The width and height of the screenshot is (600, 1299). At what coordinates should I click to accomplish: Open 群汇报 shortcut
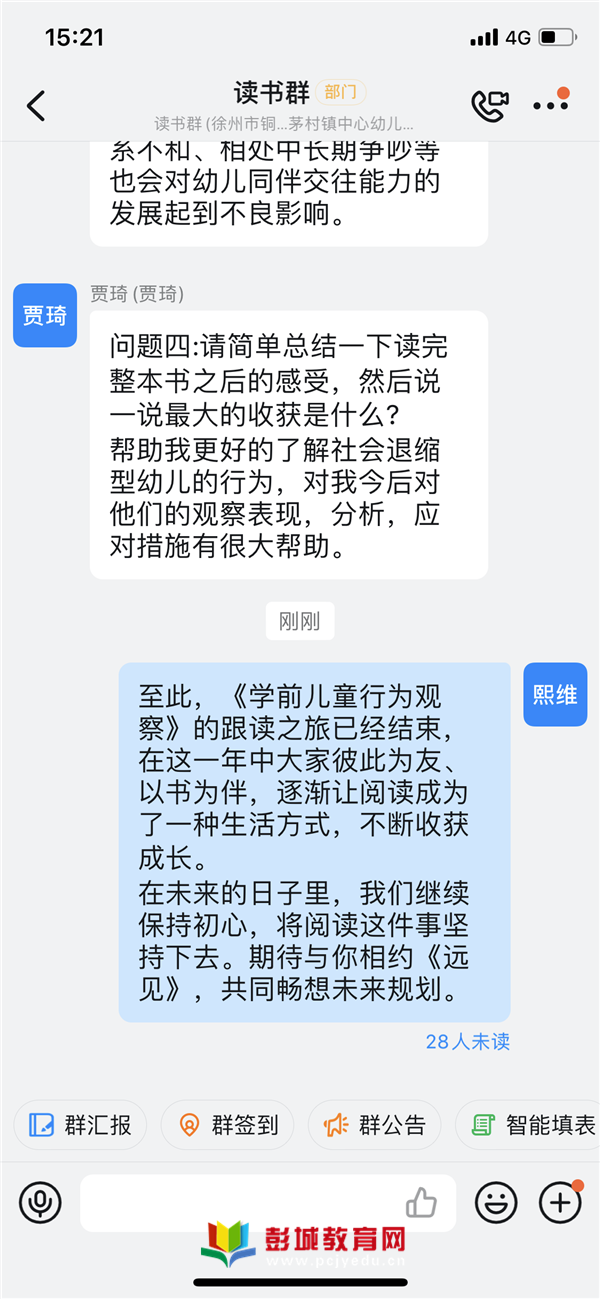point(80,1125)
